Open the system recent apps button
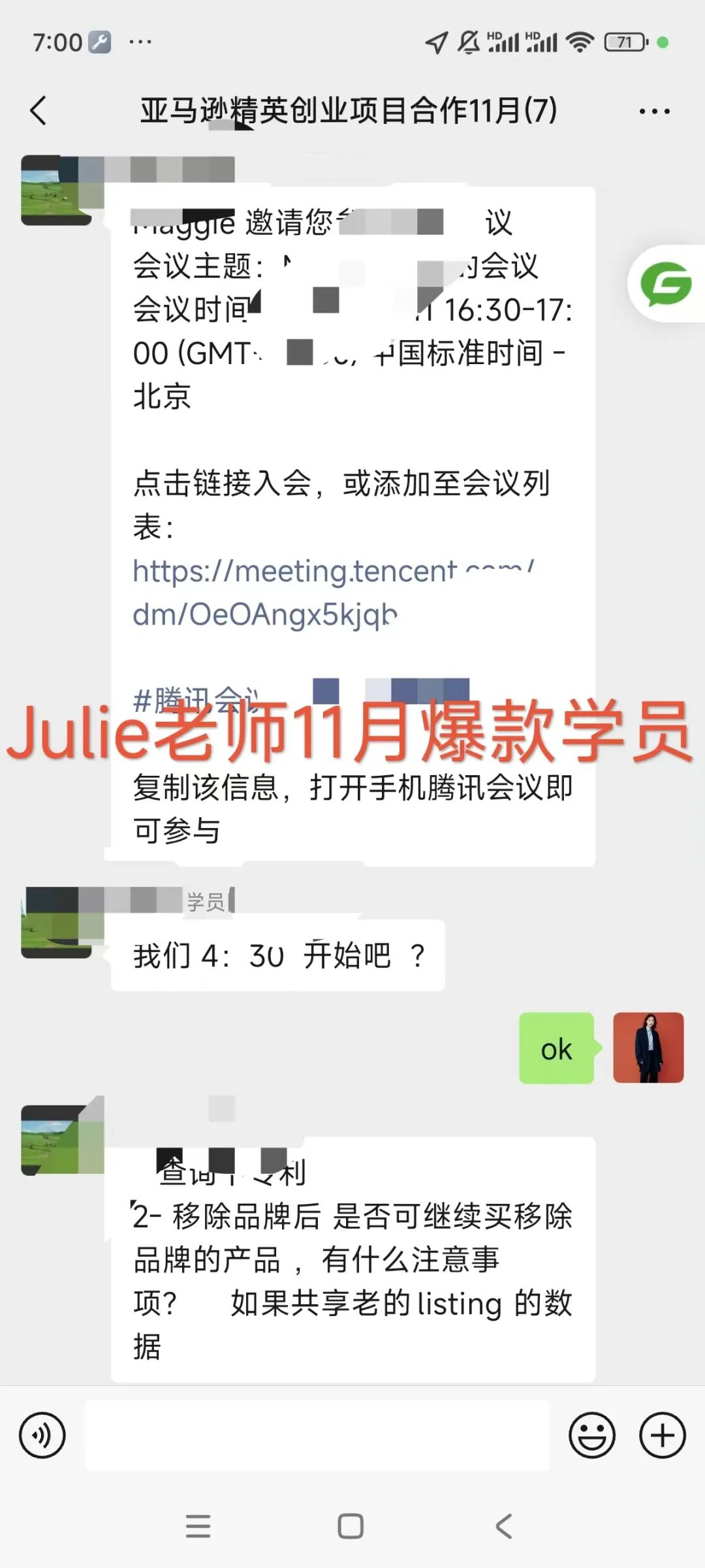The height and width of the screenshot is (1568, 705). point(198,1526)
